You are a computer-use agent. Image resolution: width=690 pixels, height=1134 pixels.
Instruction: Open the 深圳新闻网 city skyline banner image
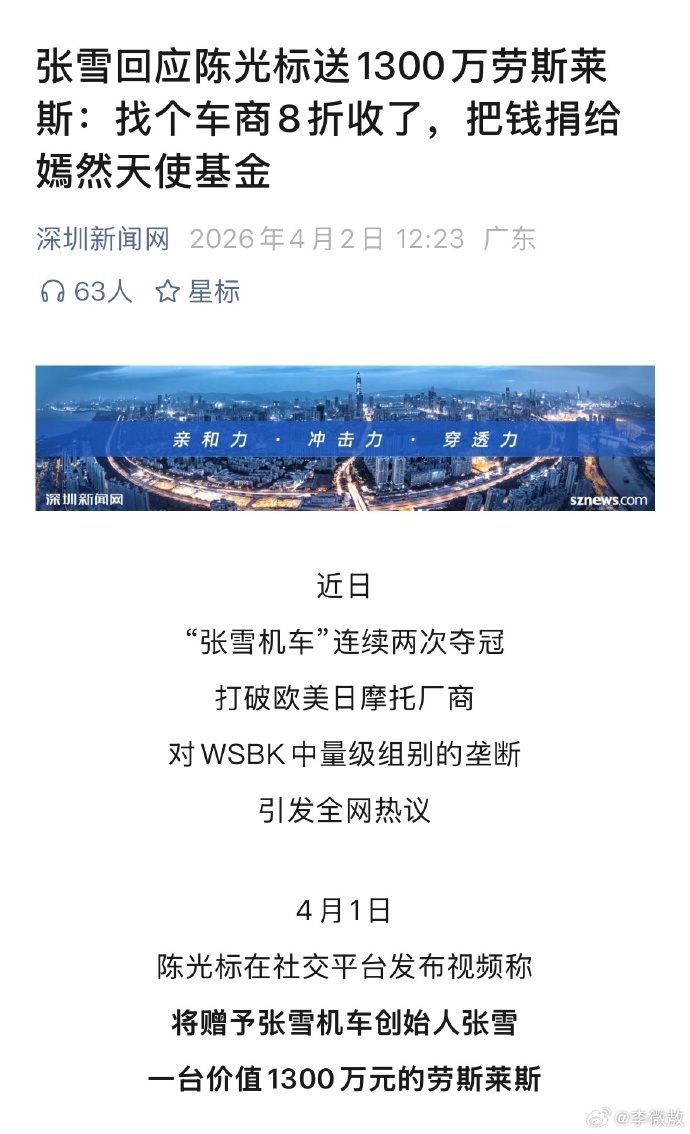click(x=345, y=438)
